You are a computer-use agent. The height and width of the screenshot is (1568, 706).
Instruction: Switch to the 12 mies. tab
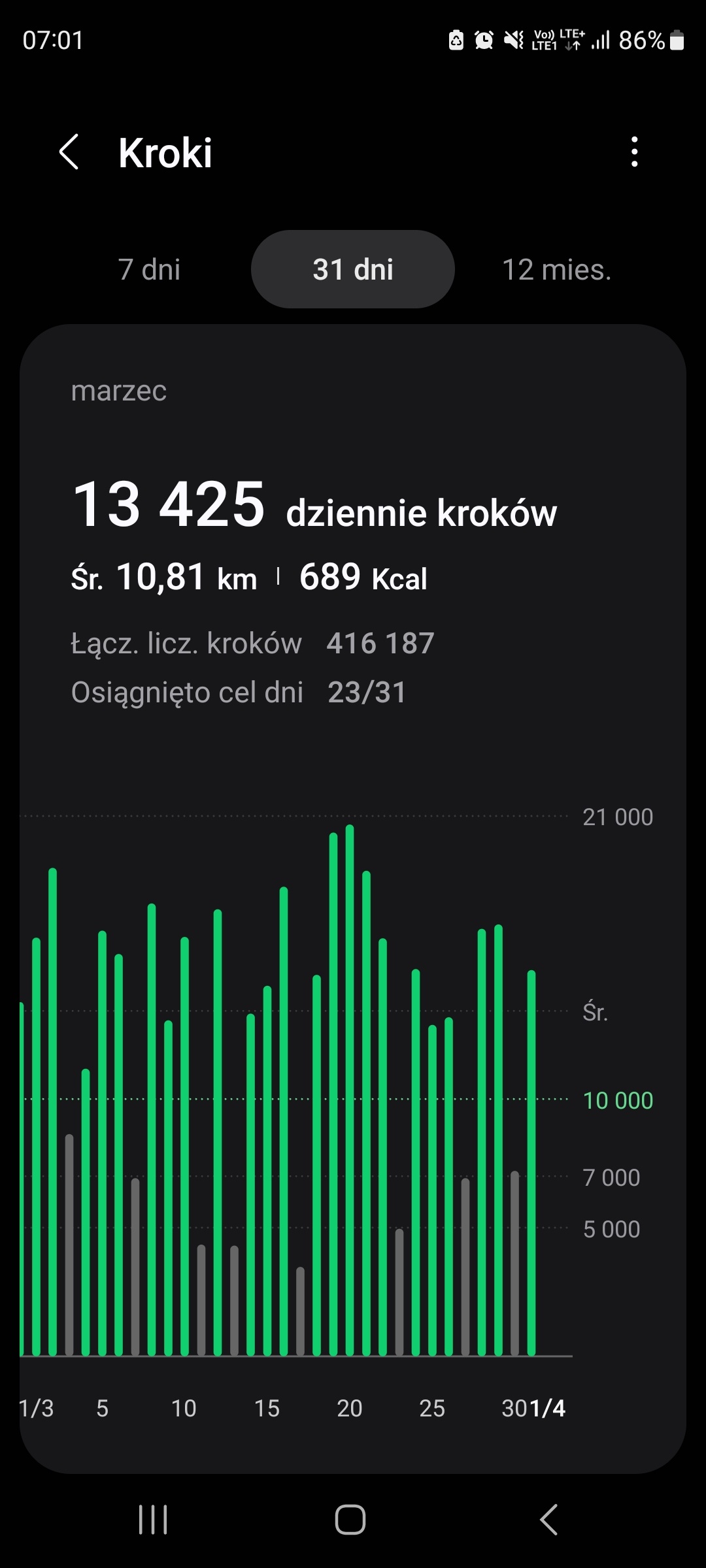(x=556, y=269)
